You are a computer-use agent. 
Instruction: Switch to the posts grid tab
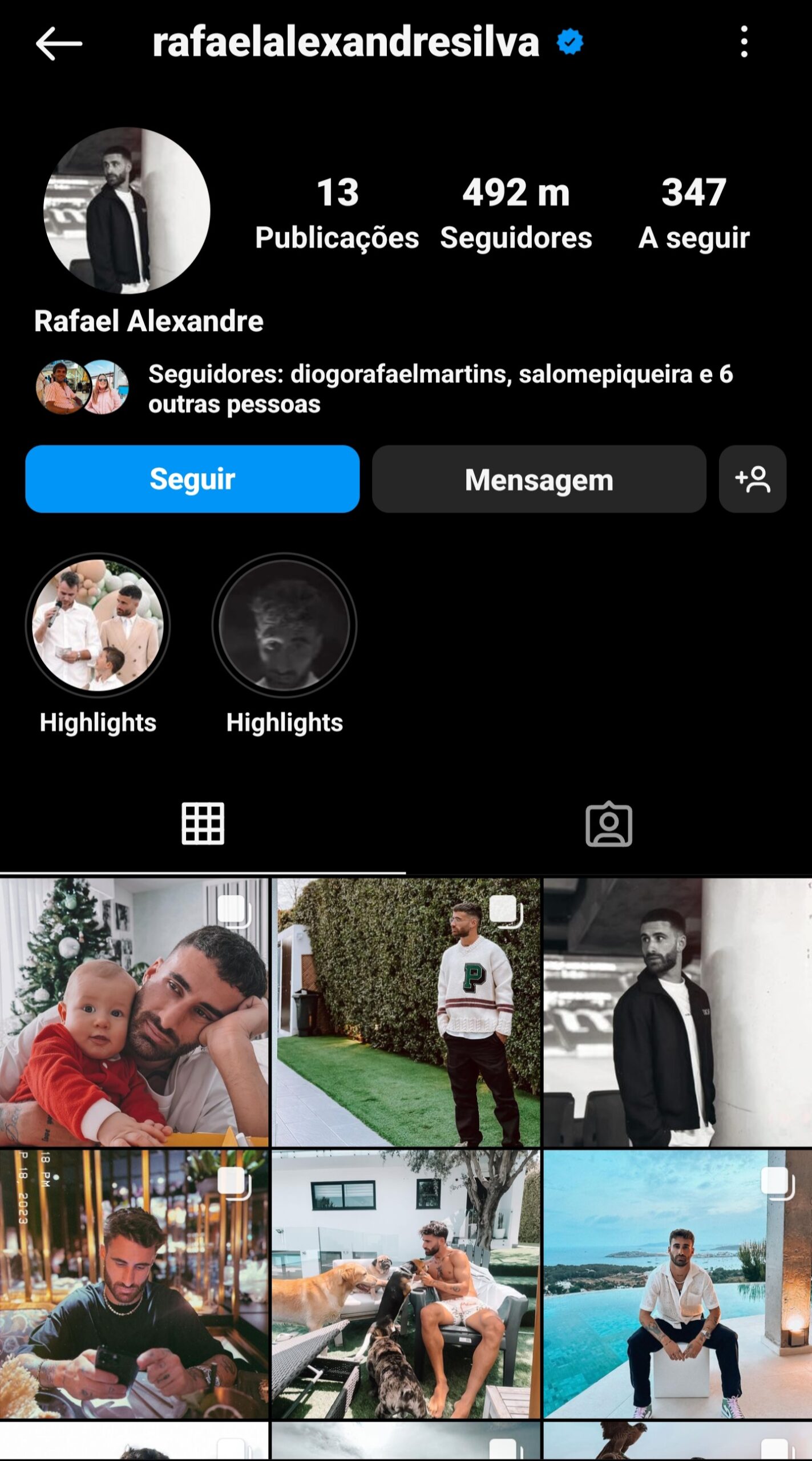(203, 824)
